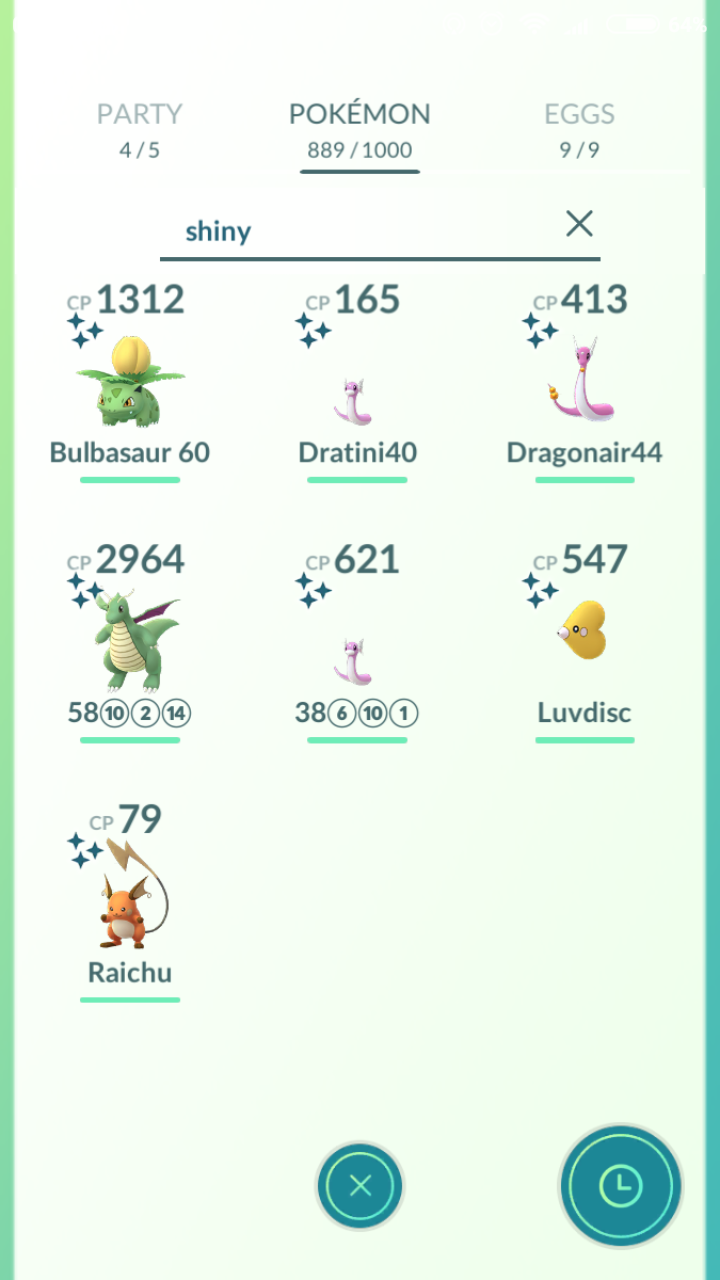
Task: Open the Dratini with CP 621
Action: click(x=357, y=642)
